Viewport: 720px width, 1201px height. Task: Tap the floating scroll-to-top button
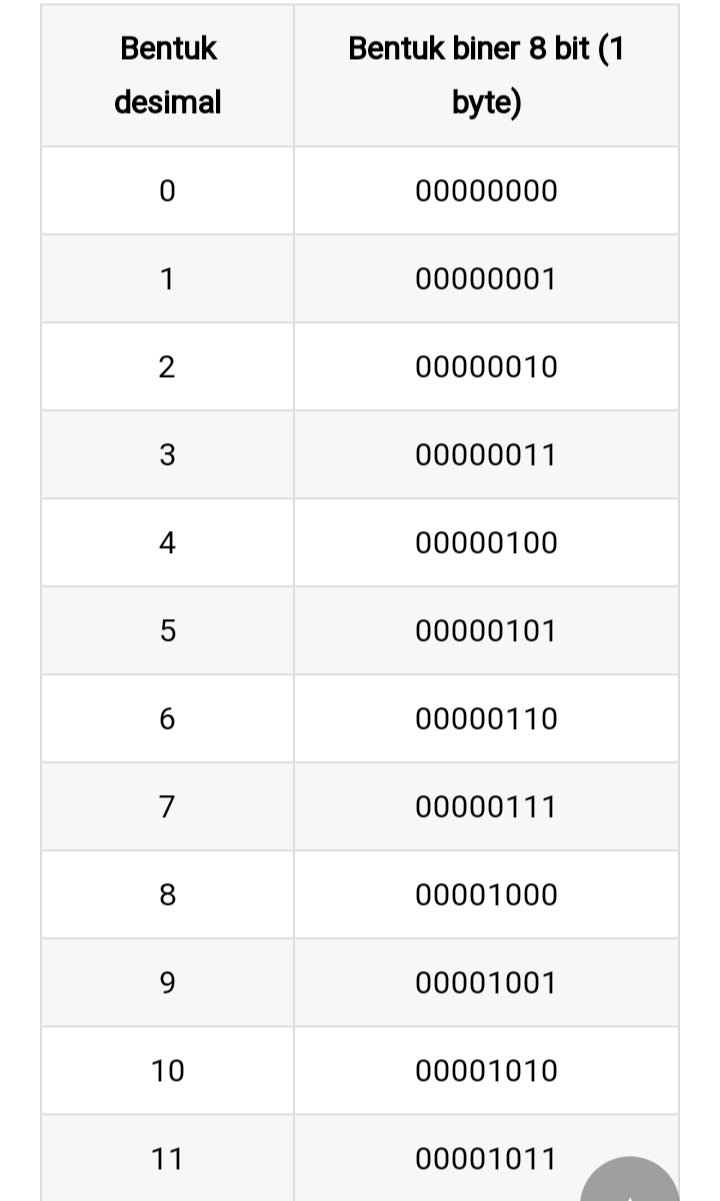630,1182
